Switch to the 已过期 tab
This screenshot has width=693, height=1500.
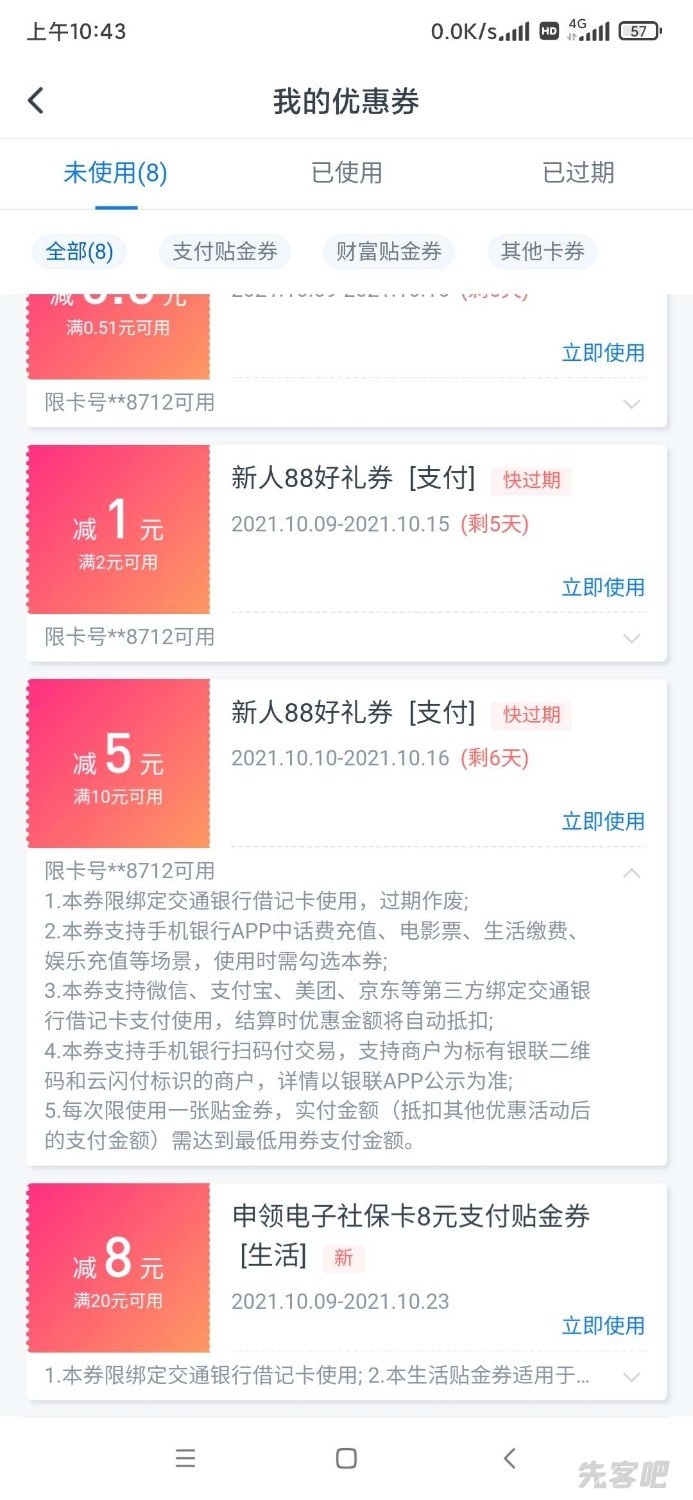coord(578,173)
